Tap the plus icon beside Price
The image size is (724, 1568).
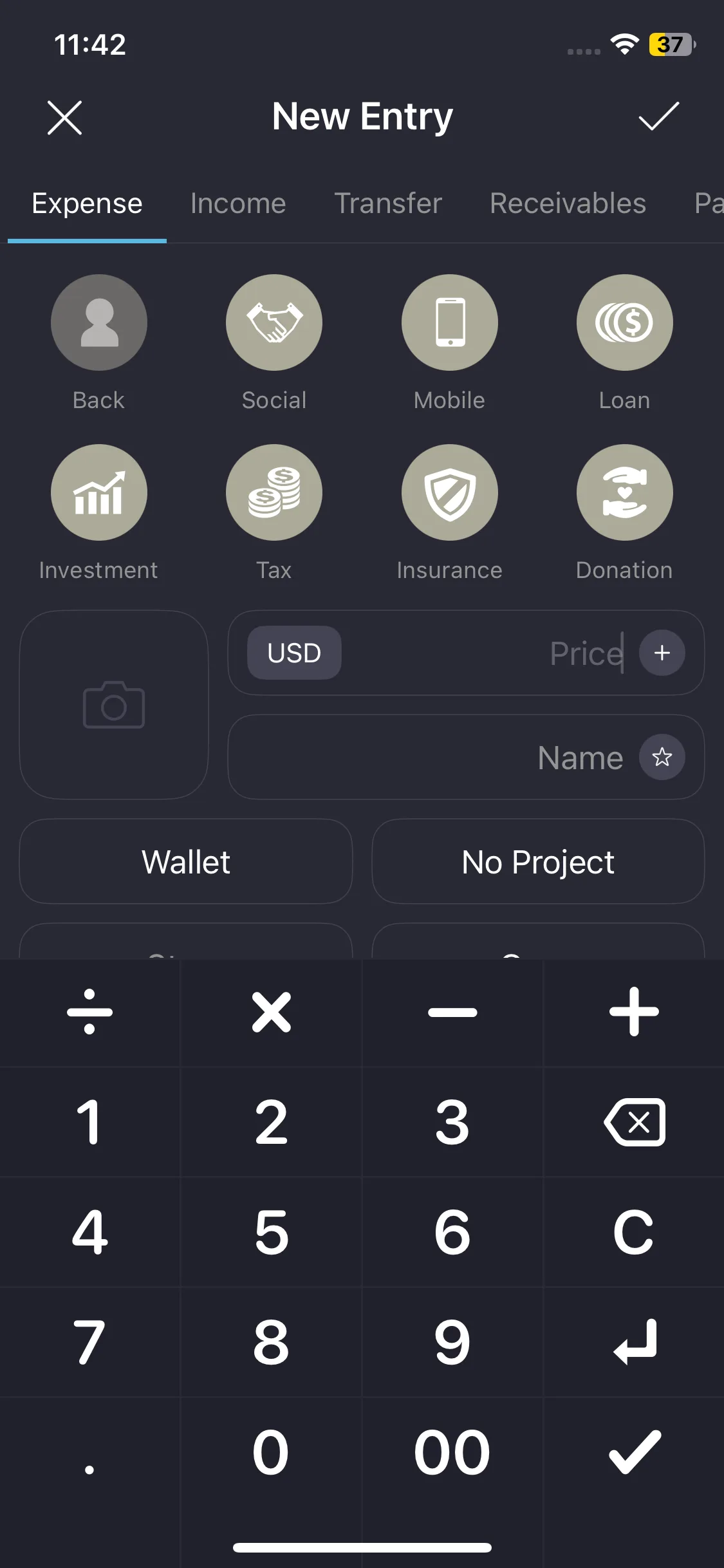point(662,653)
